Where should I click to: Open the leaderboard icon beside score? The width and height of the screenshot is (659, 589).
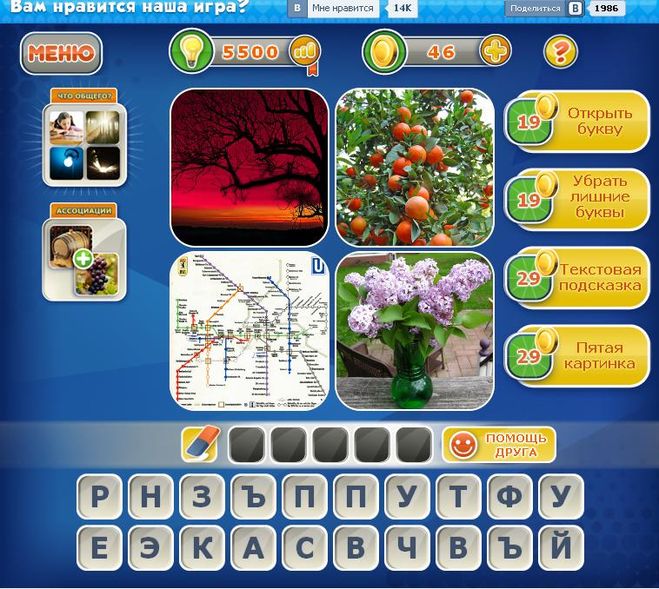(x=304, y=52)
